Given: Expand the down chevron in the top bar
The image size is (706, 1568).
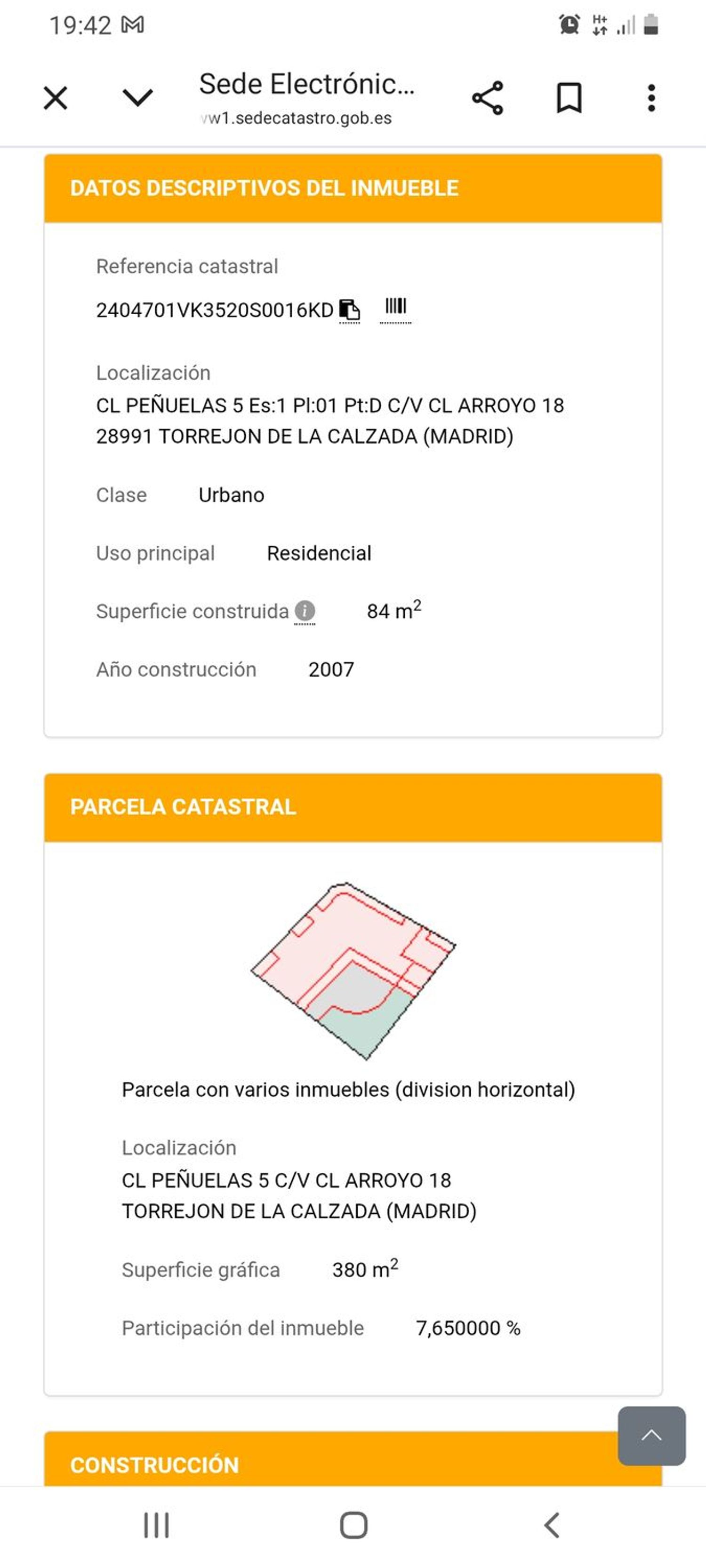Looking at the screenshot, I should click(x=137, y=97).
